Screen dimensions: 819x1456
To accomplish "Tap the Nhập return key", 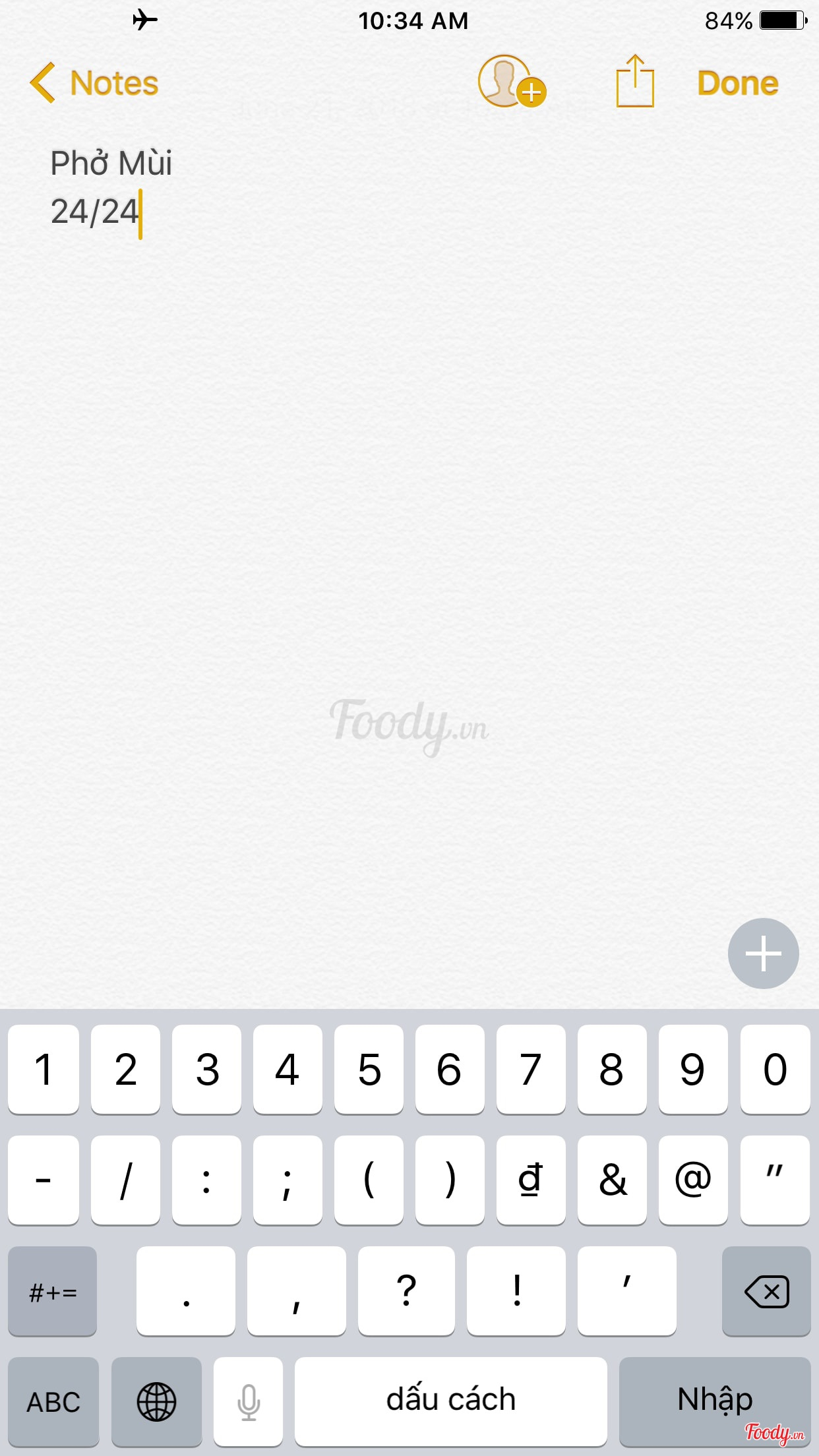I will point(715,1401).
